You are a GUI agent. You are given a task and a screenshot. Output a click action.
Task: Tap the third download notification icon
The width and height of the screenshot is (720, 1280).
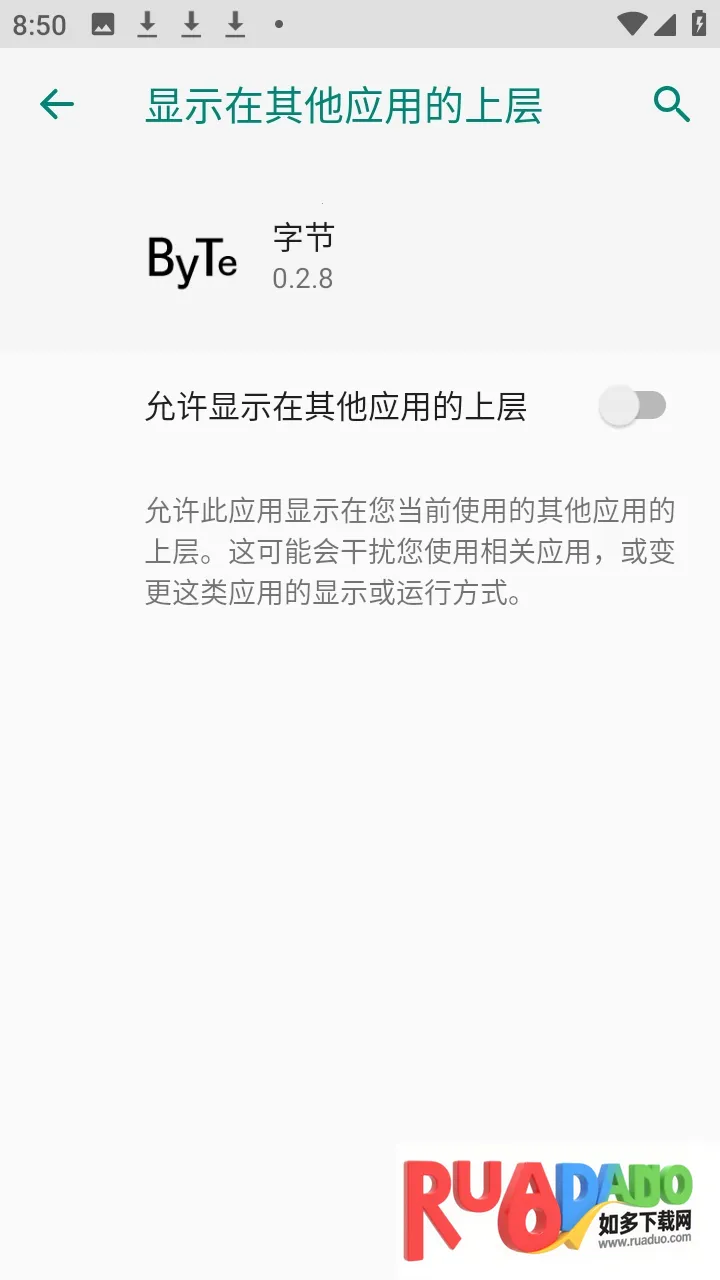233,24
